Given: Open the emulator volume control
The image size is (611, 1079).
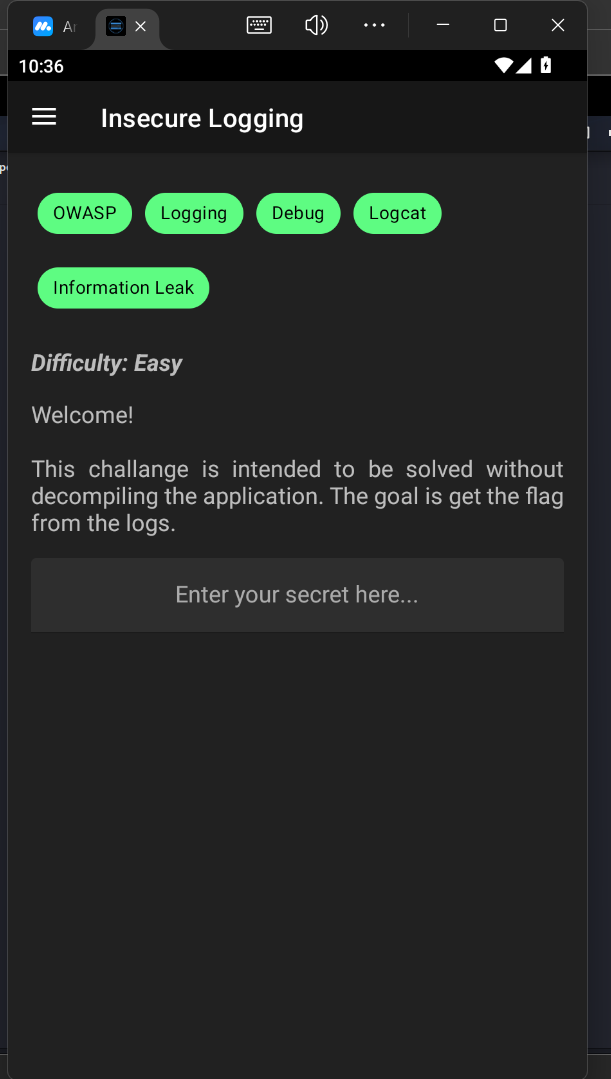Looking at the screenshot, I should 316,25.
